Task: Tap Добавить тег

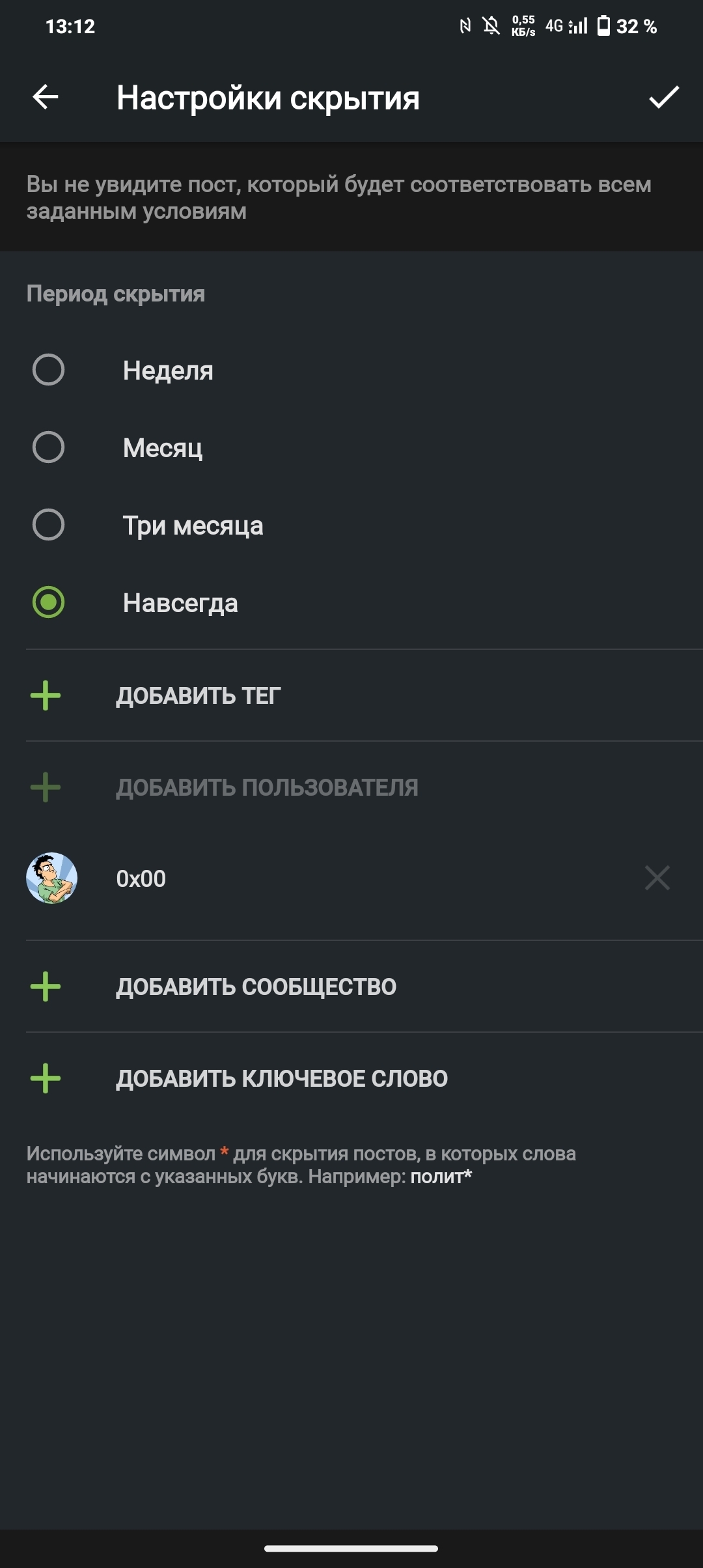Action: [198, 695]
